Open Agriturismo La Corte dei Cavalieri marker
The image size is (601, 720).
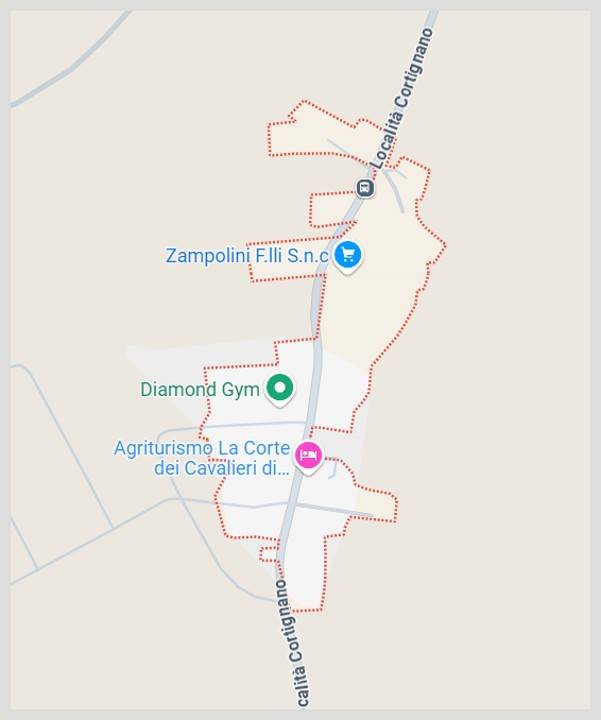tap(308, 456)
